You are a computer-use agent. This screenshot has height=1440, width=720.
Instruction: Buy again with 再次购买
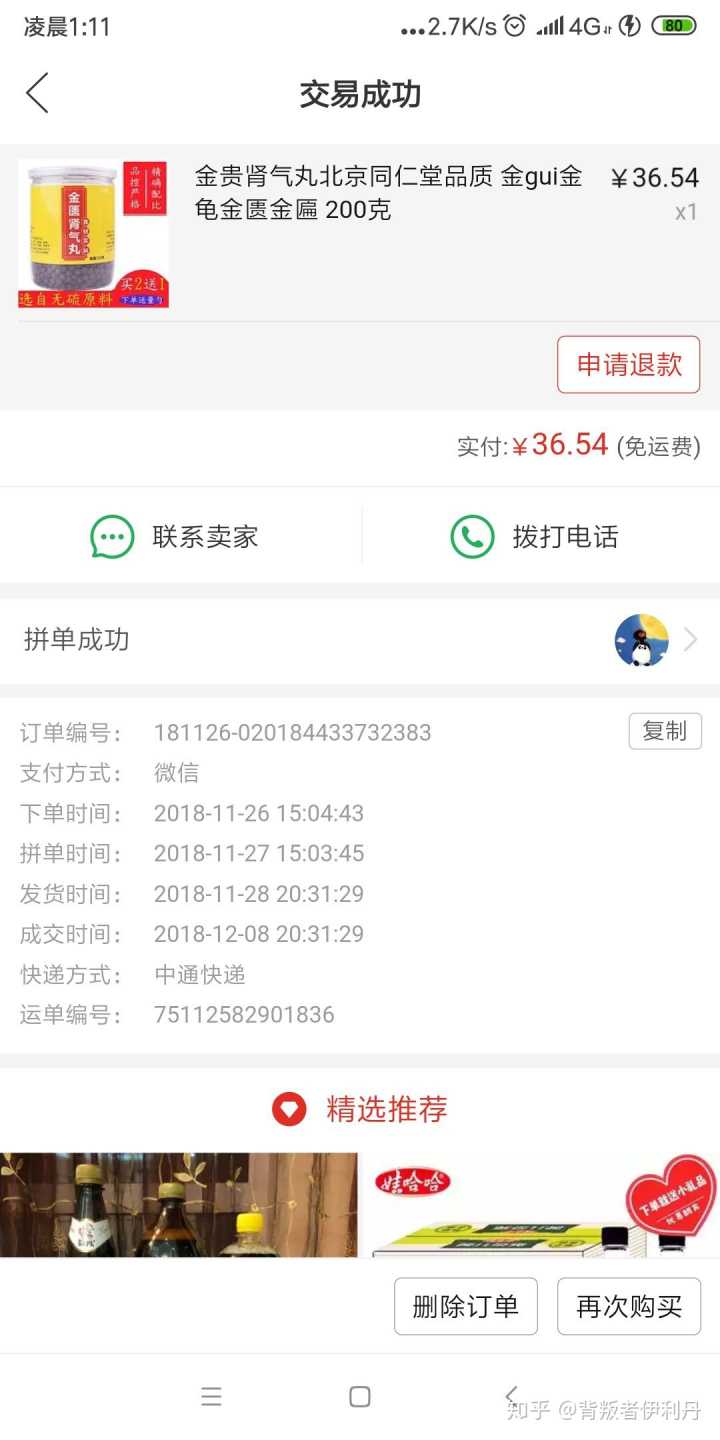coord(628,1306)
